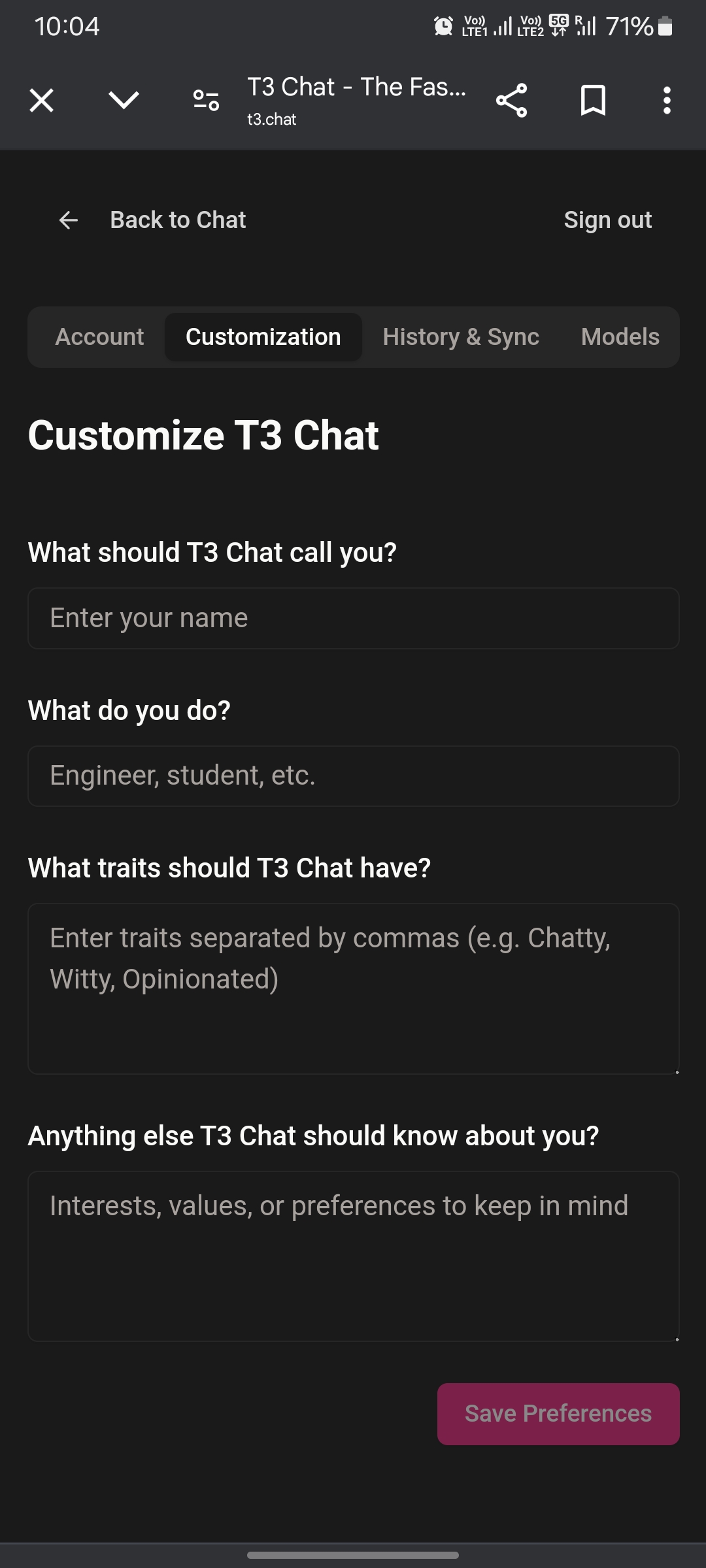Focus the traits text area
The height and width of the screenshot is (1568, 706).
[x=353, y=988]
